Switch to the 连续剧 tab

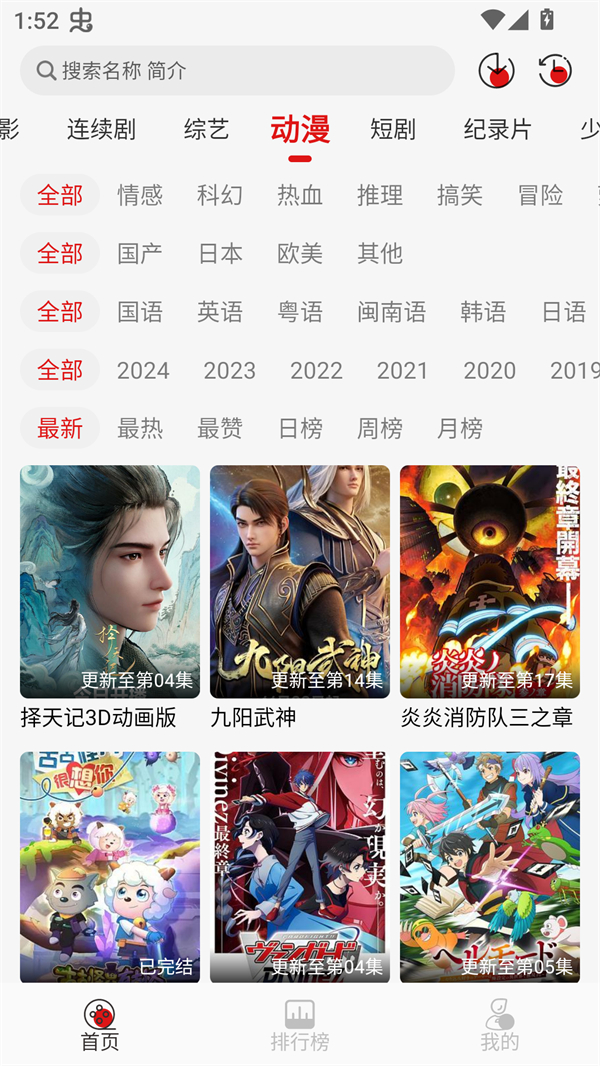coord(101,129)
